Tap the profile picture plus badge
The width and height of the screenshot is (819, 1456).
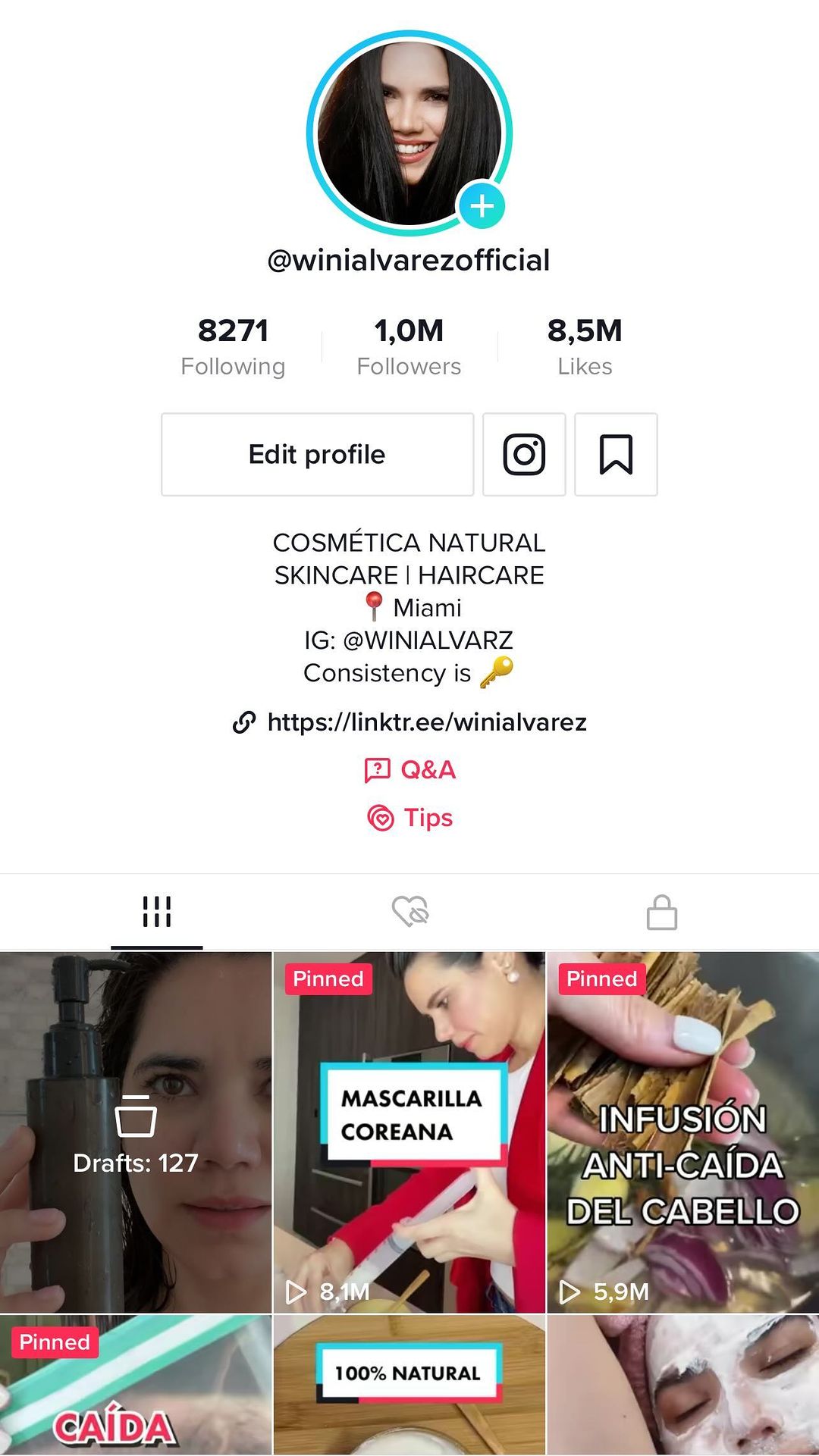pos(482,205)
